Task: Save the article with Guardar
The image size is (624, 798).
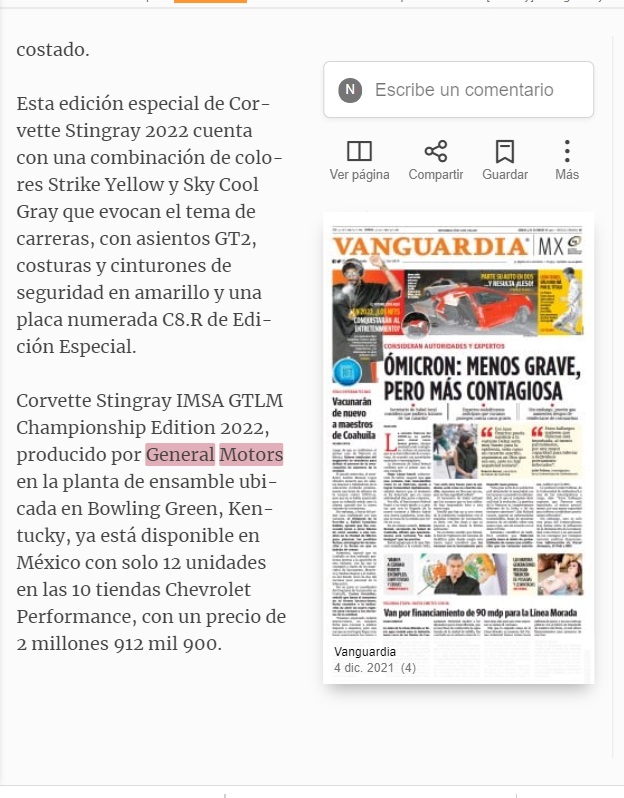Action: (505, 160)
